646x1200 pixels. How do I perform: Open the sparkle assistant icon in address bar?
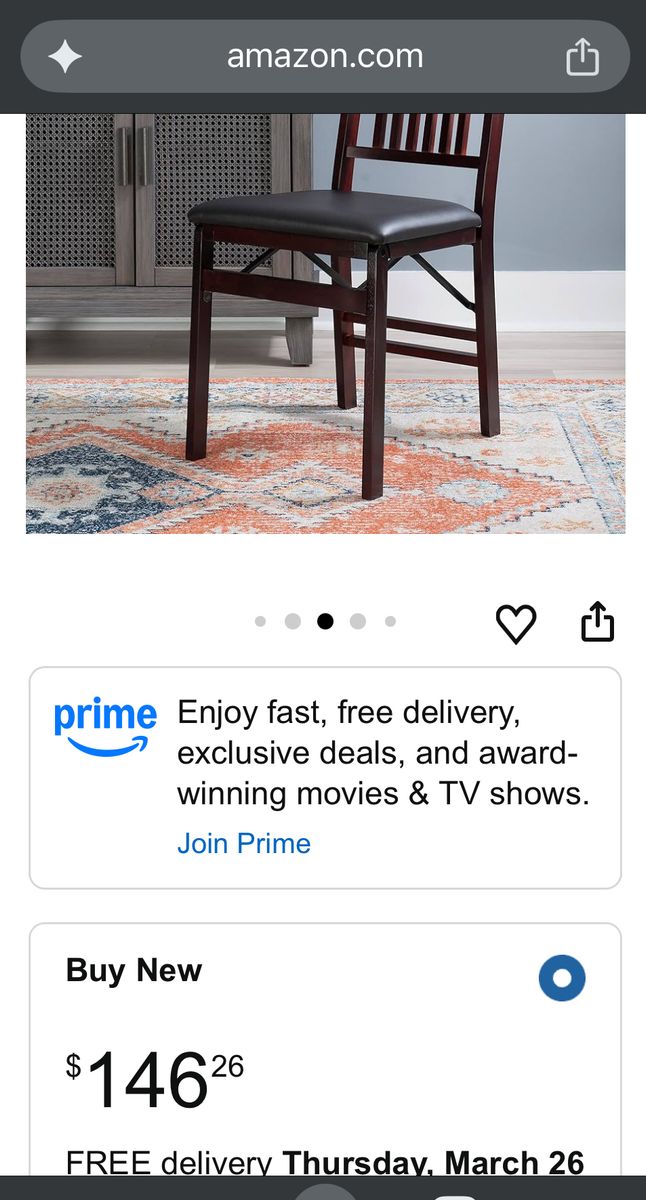[x=65, y=57]
